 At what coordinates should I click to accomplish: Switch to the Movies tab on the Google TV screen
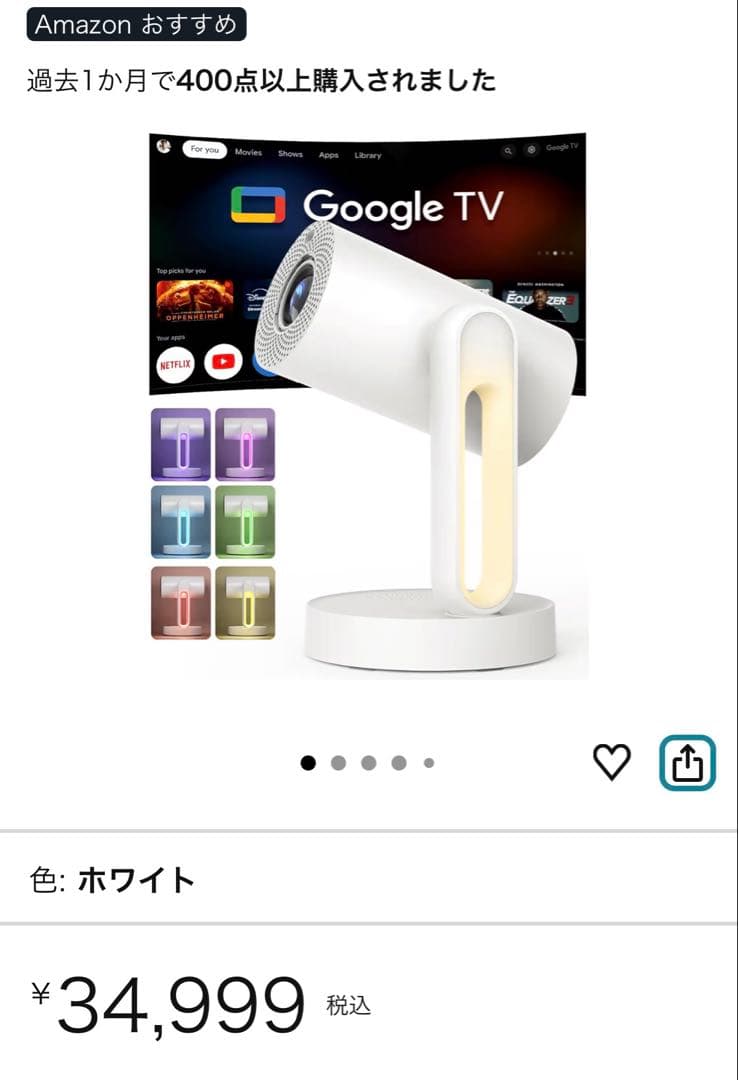[x=248, y=153]
